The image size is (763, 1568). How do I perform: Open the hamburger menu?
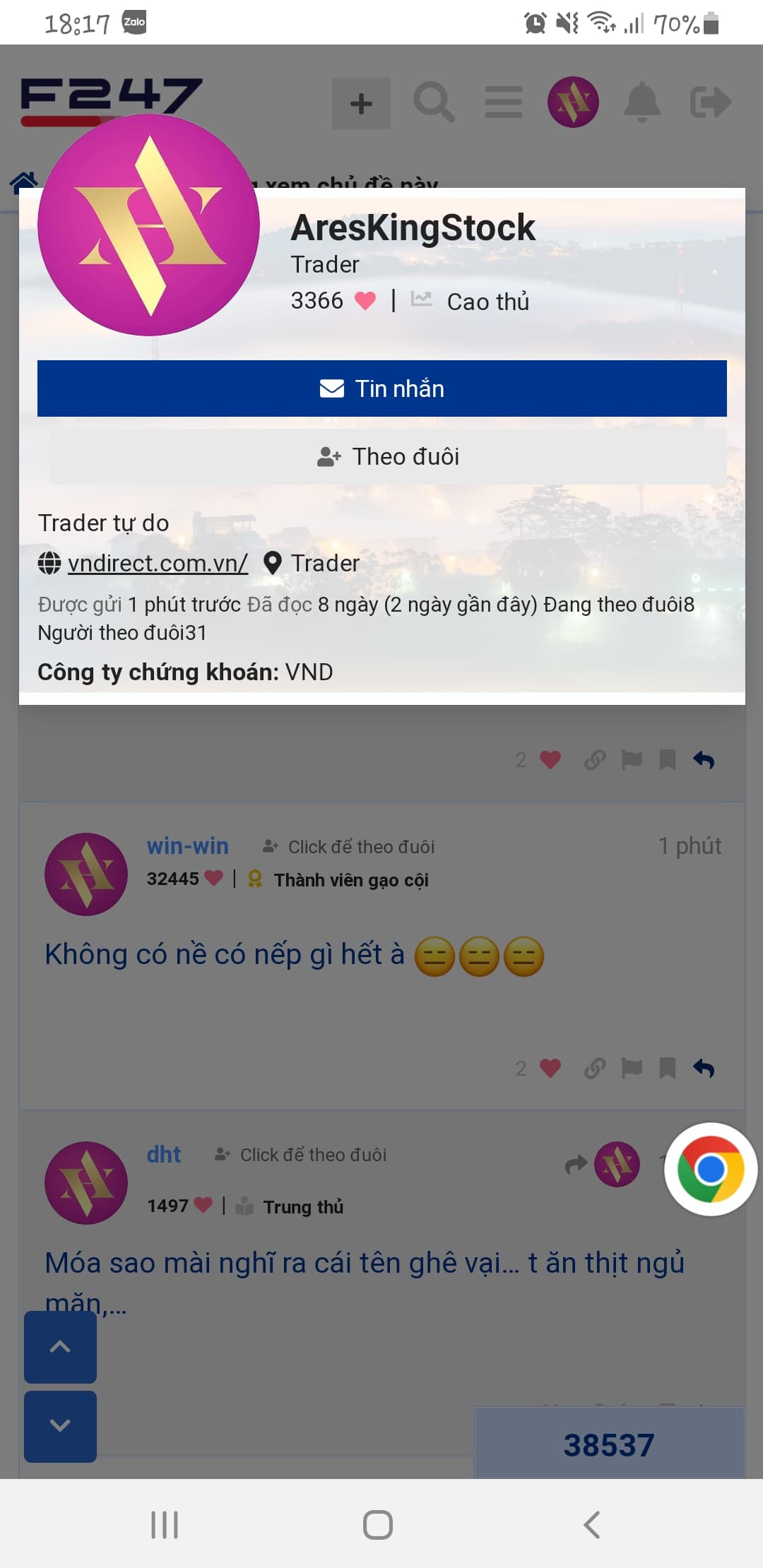click(x=503, y=103)
